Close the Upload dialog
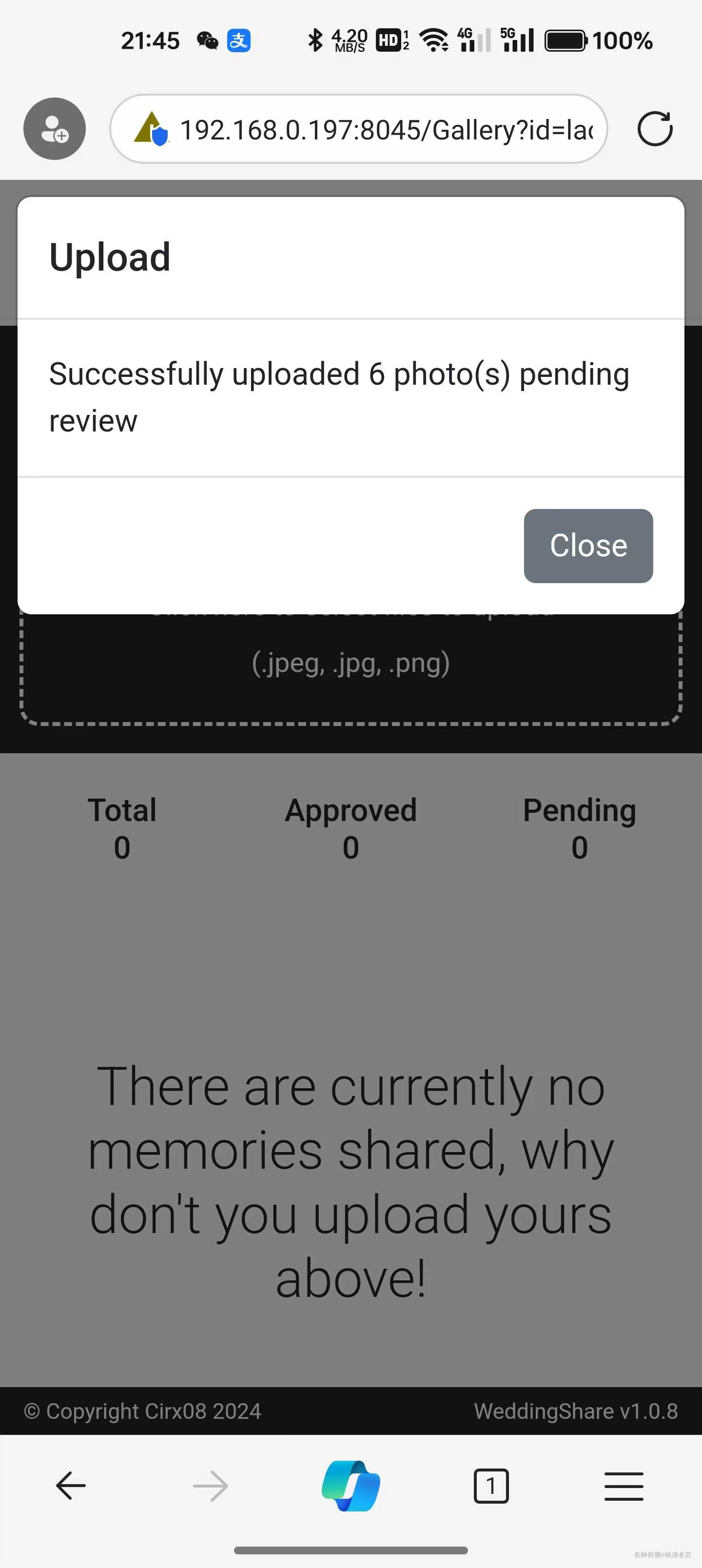The height and width of the screenshot is (1568, 702). [587, 546]
